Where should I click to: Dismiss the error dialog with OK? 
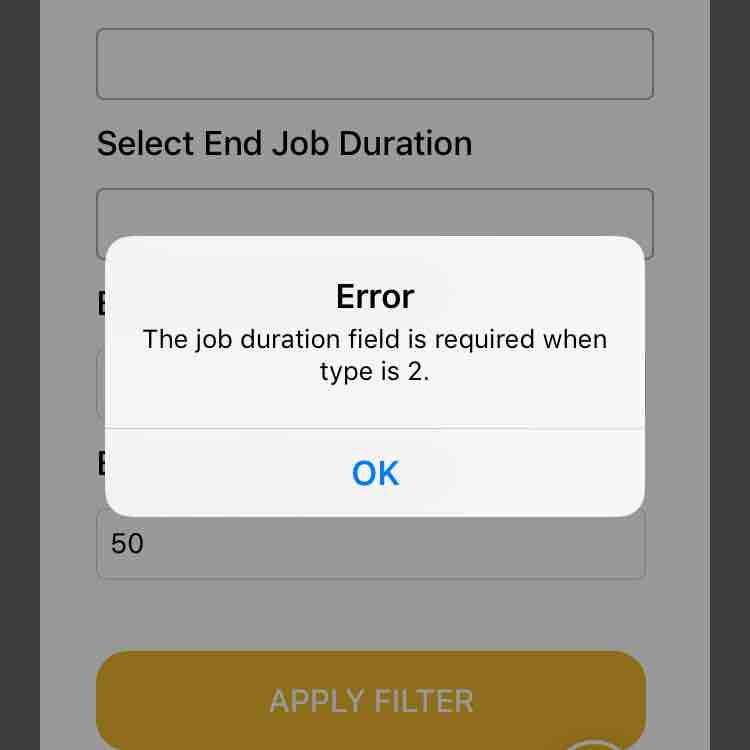[375, 473]
